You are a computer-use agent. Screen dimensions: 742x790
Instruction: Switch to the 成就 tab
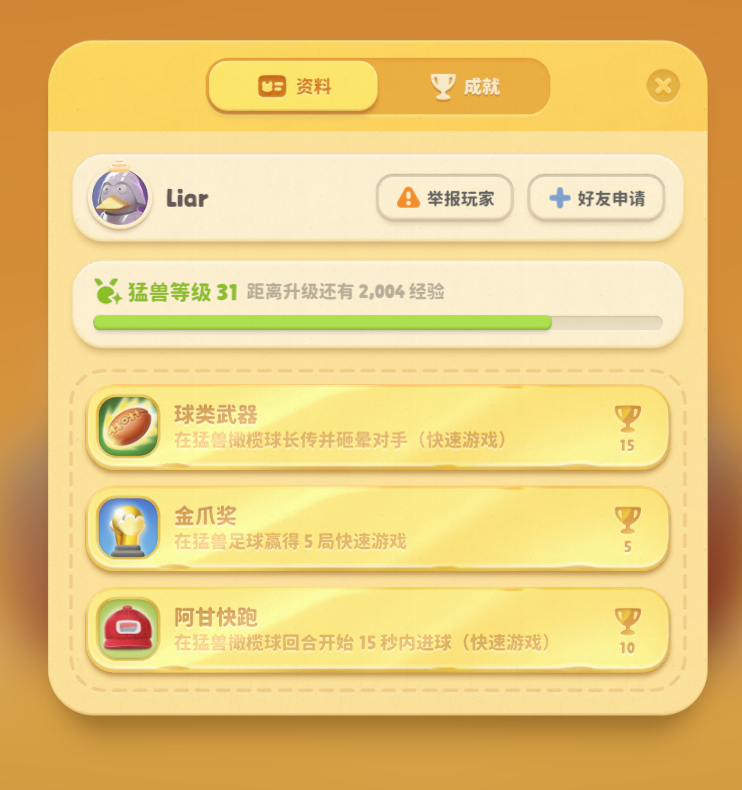pos(465,86)
